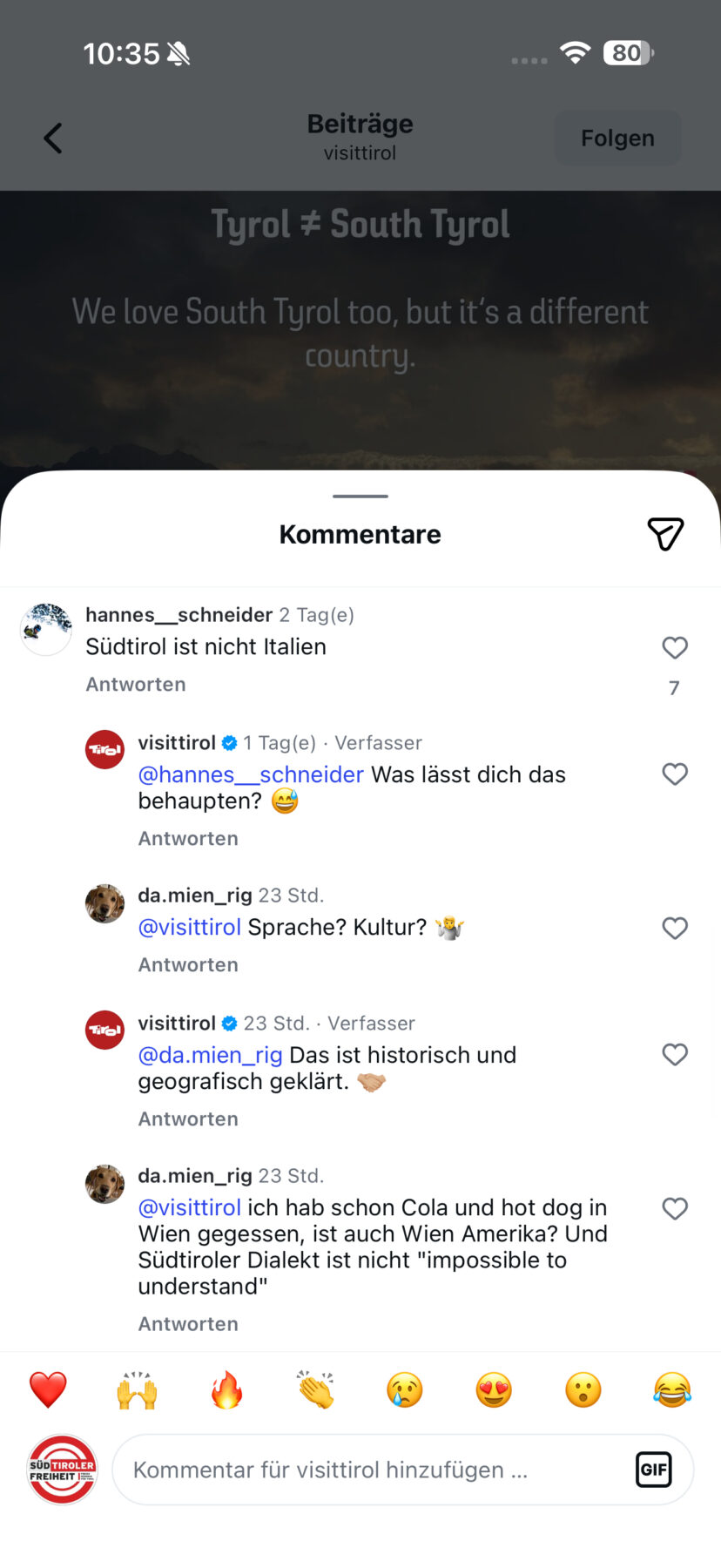Open the GIF picker

point(653,1470)
